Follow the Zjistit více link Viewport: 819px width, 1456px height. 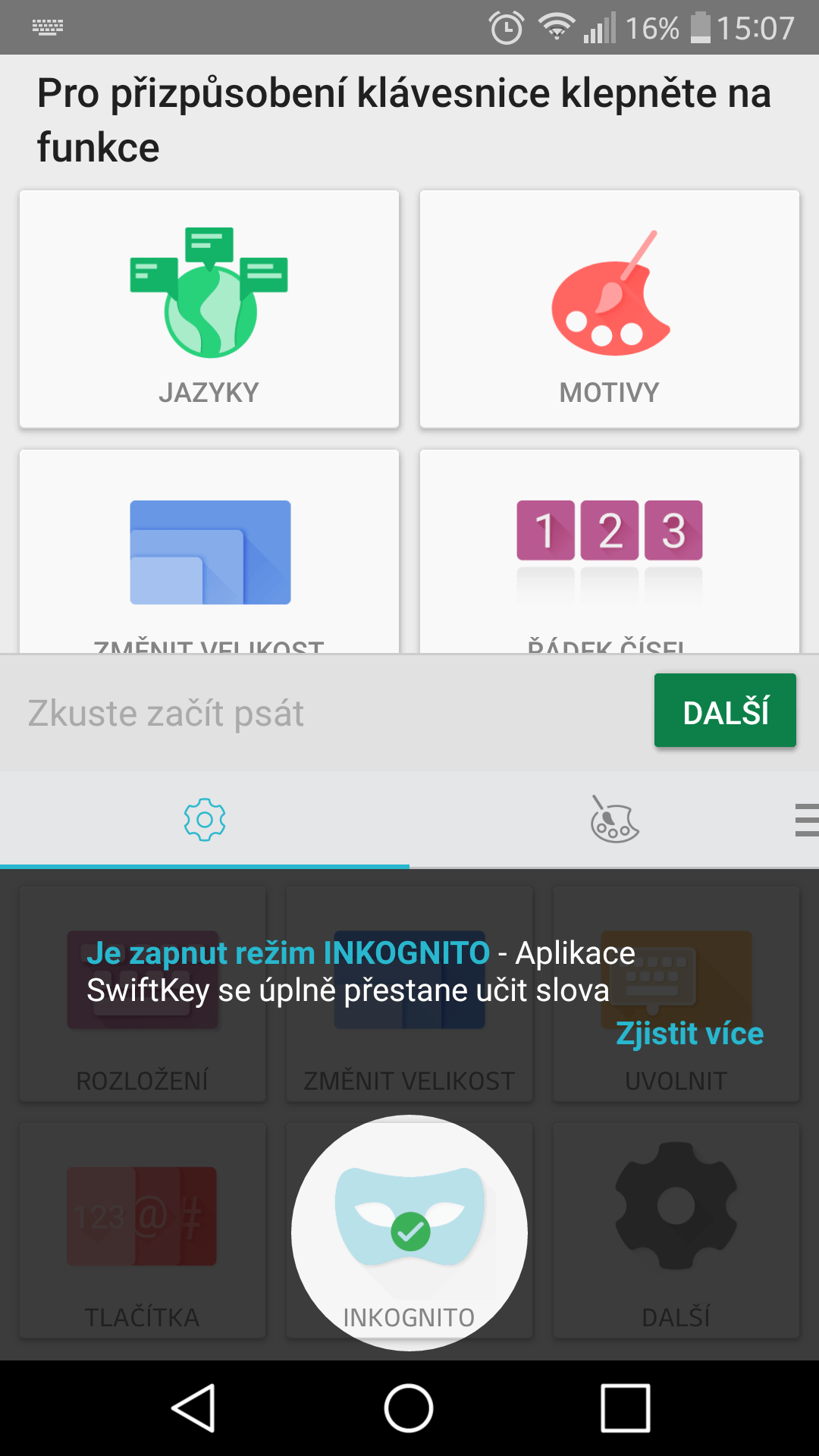[689, 1034]
